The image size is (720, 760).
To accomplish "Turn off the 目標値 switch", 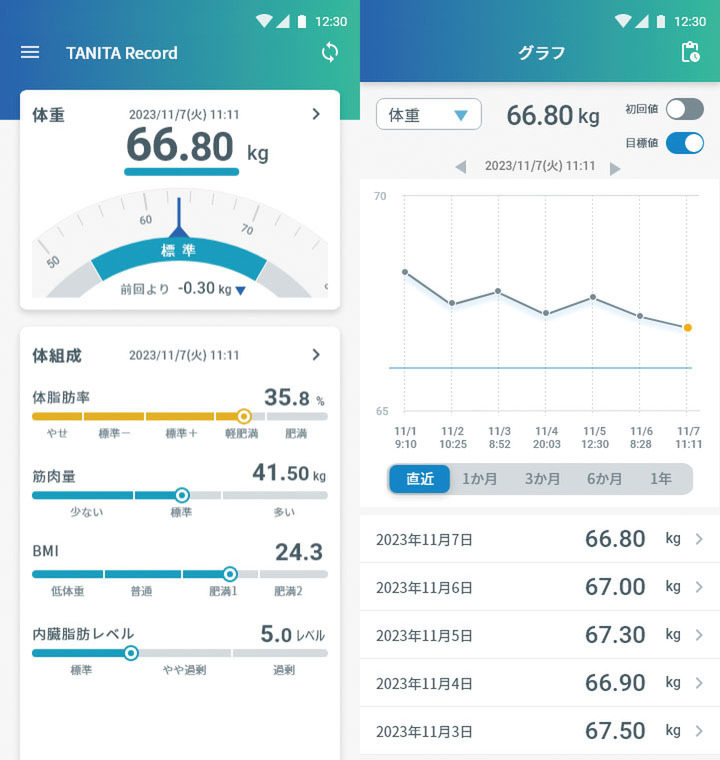I will coord(684,143).
